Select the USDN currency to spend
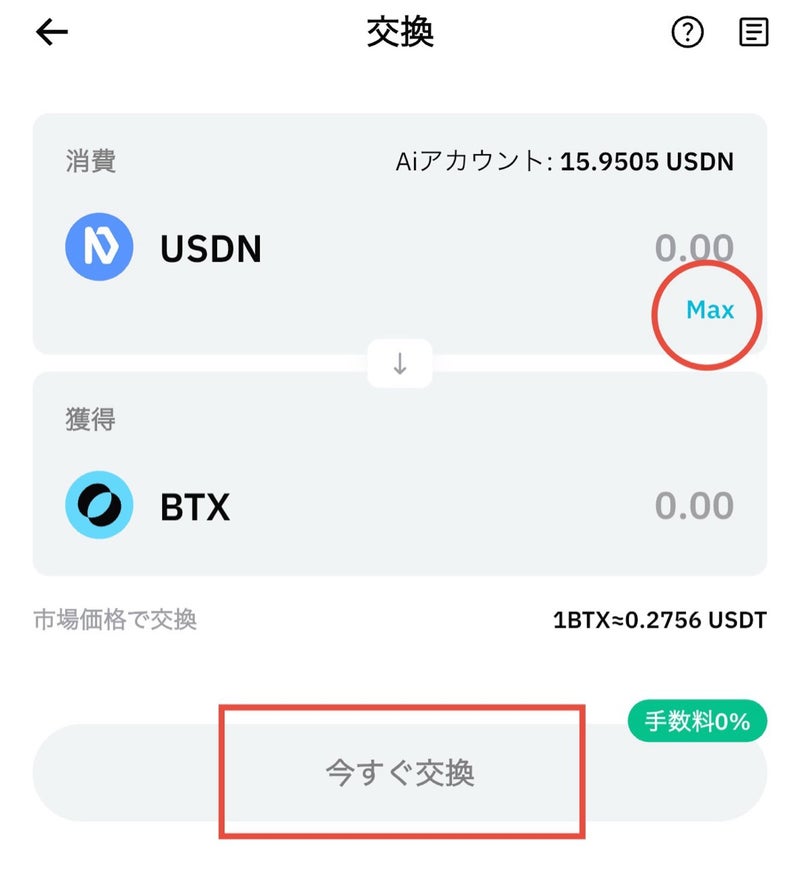 (x=165, y=248)
